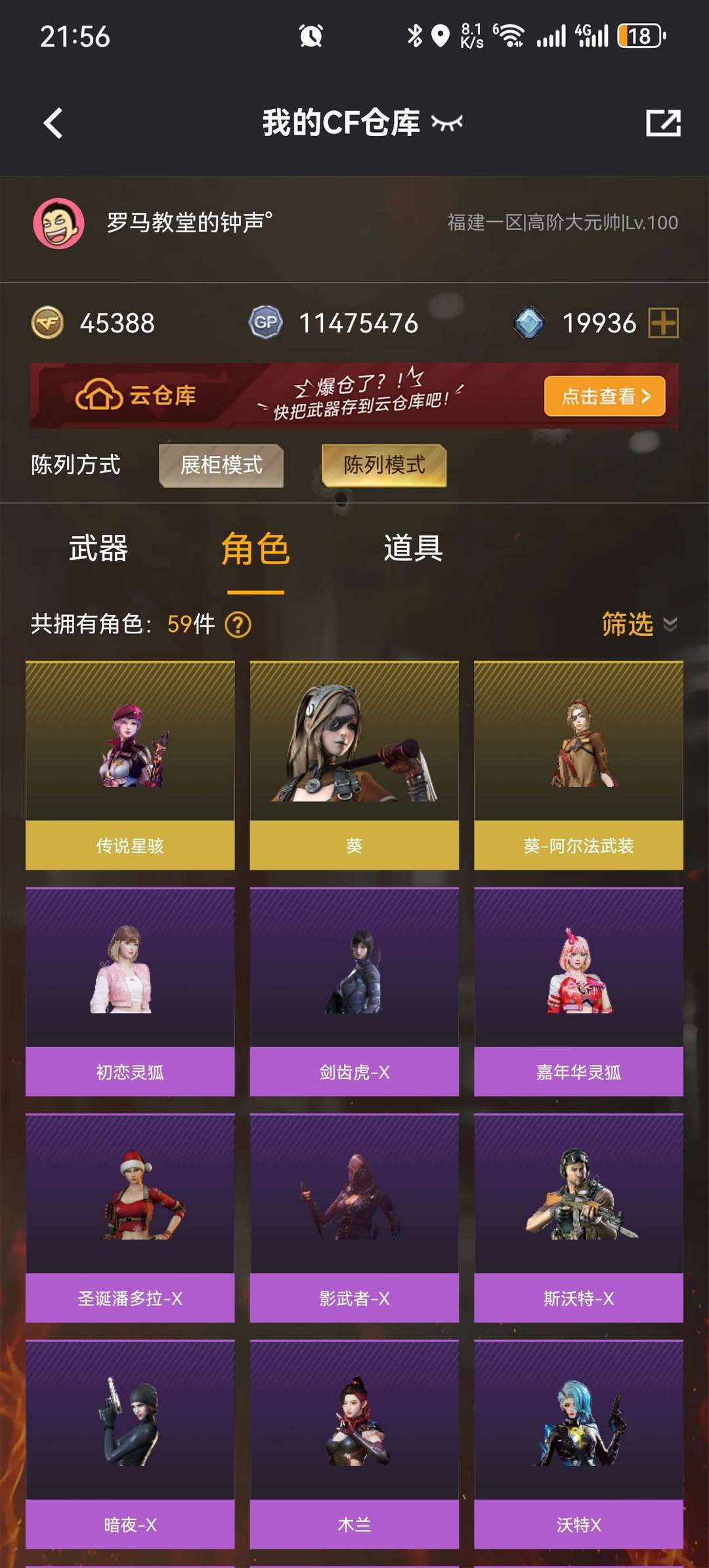This screenshot has height=1568, width=709.
Task: Open the 木兰 character card
Action: (354, 1444)
